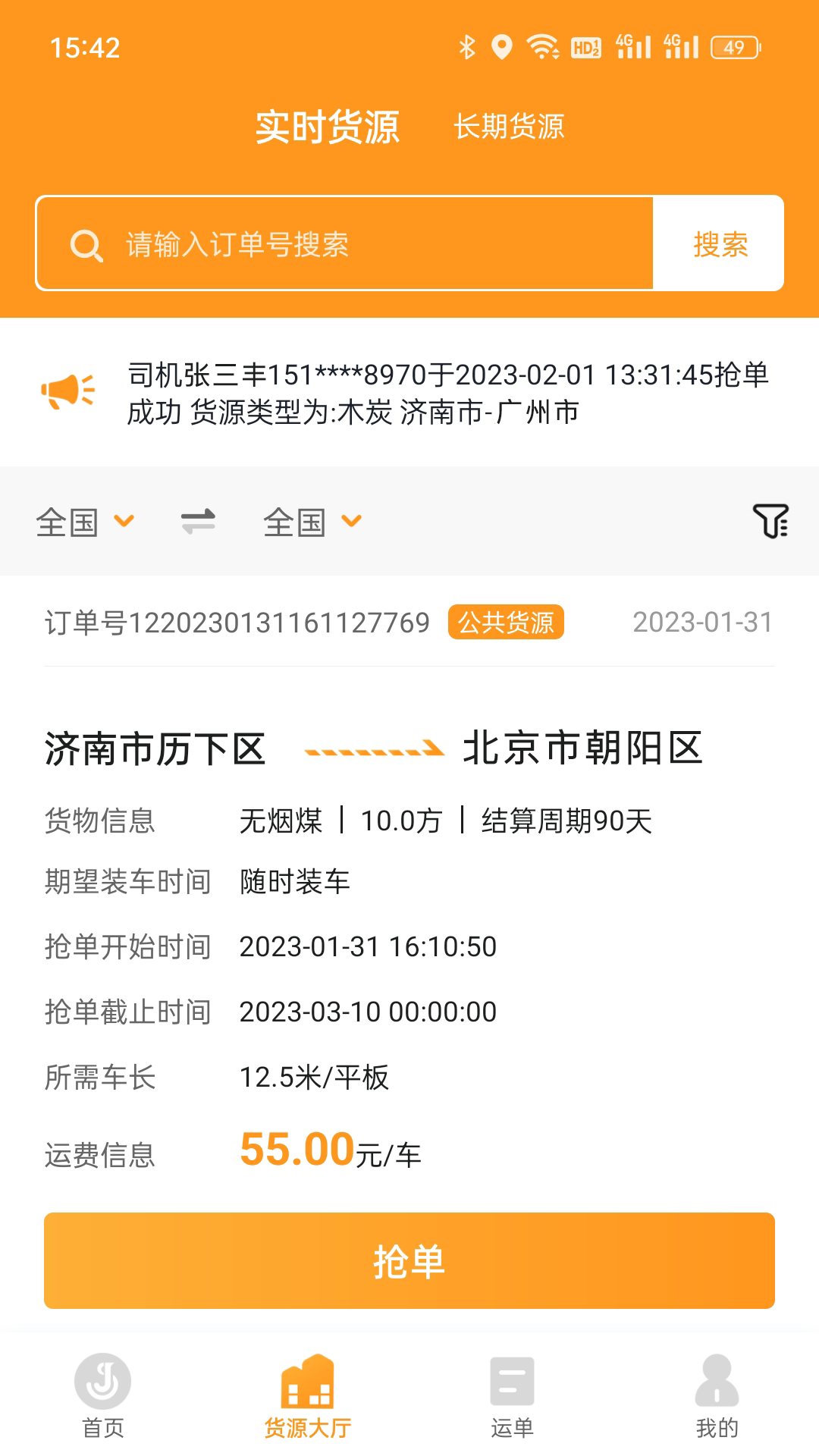Open the filter funnel icon
Viewport: 819px width, 1456px height.
click(x=771, y=522)
